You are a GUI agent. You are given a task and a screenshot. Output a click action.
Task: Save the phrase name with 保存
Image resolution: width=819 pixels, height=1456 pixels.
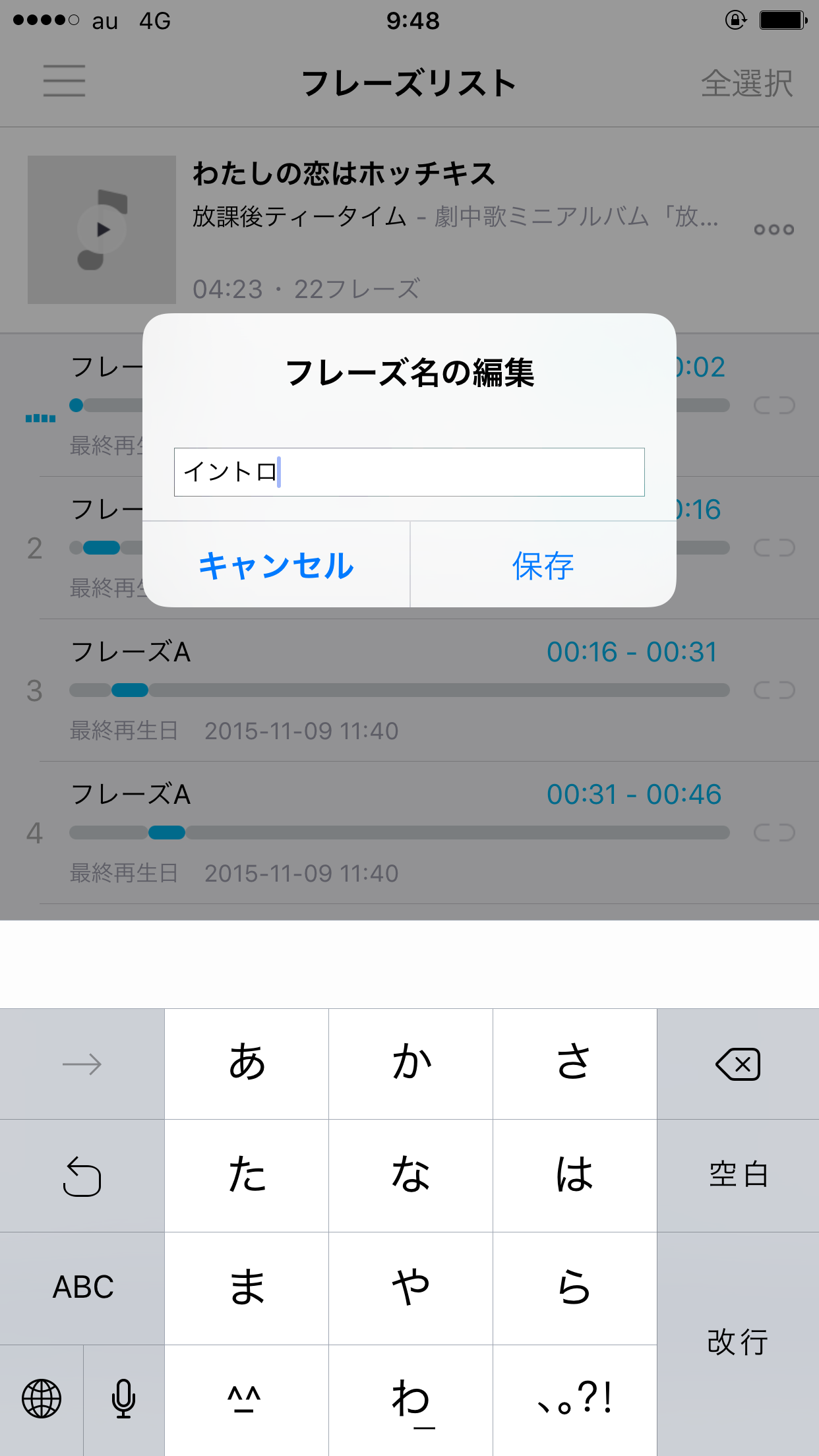click(x=543, y=565)
